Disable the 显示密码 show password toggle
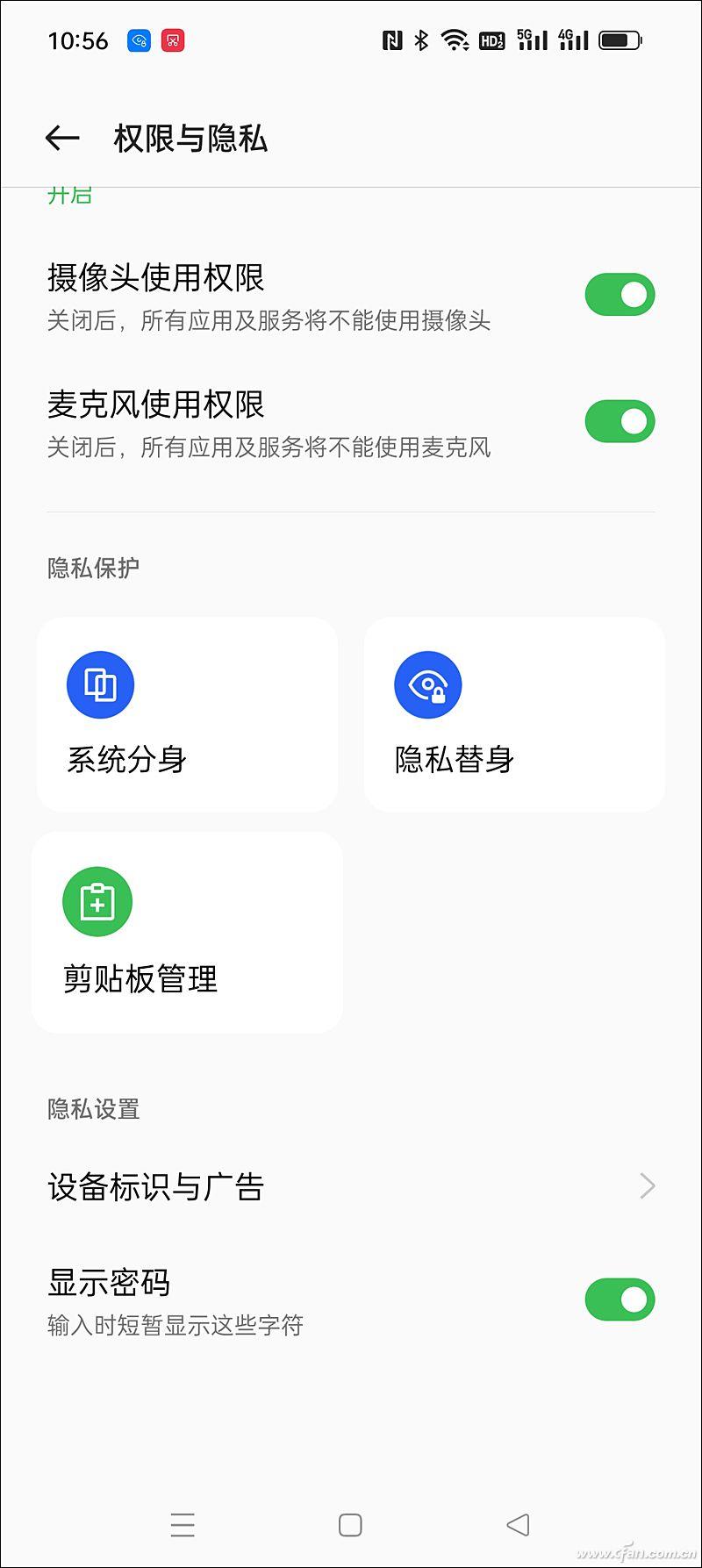This screenshot has width=702, height=1568. pyautogui.click(x=620, y=1300)
